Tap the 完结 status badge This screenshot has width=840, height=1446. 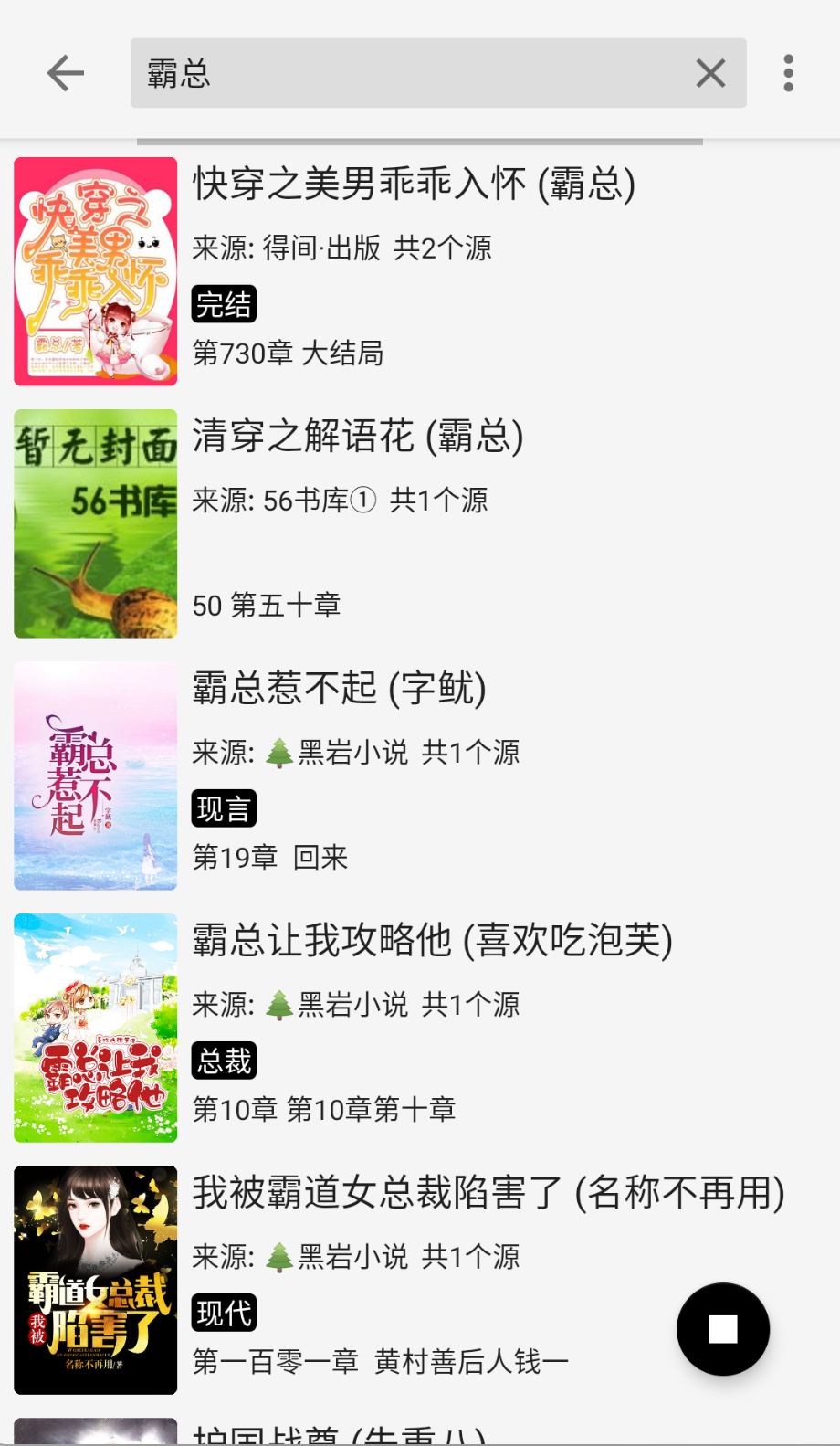point(223,302)
